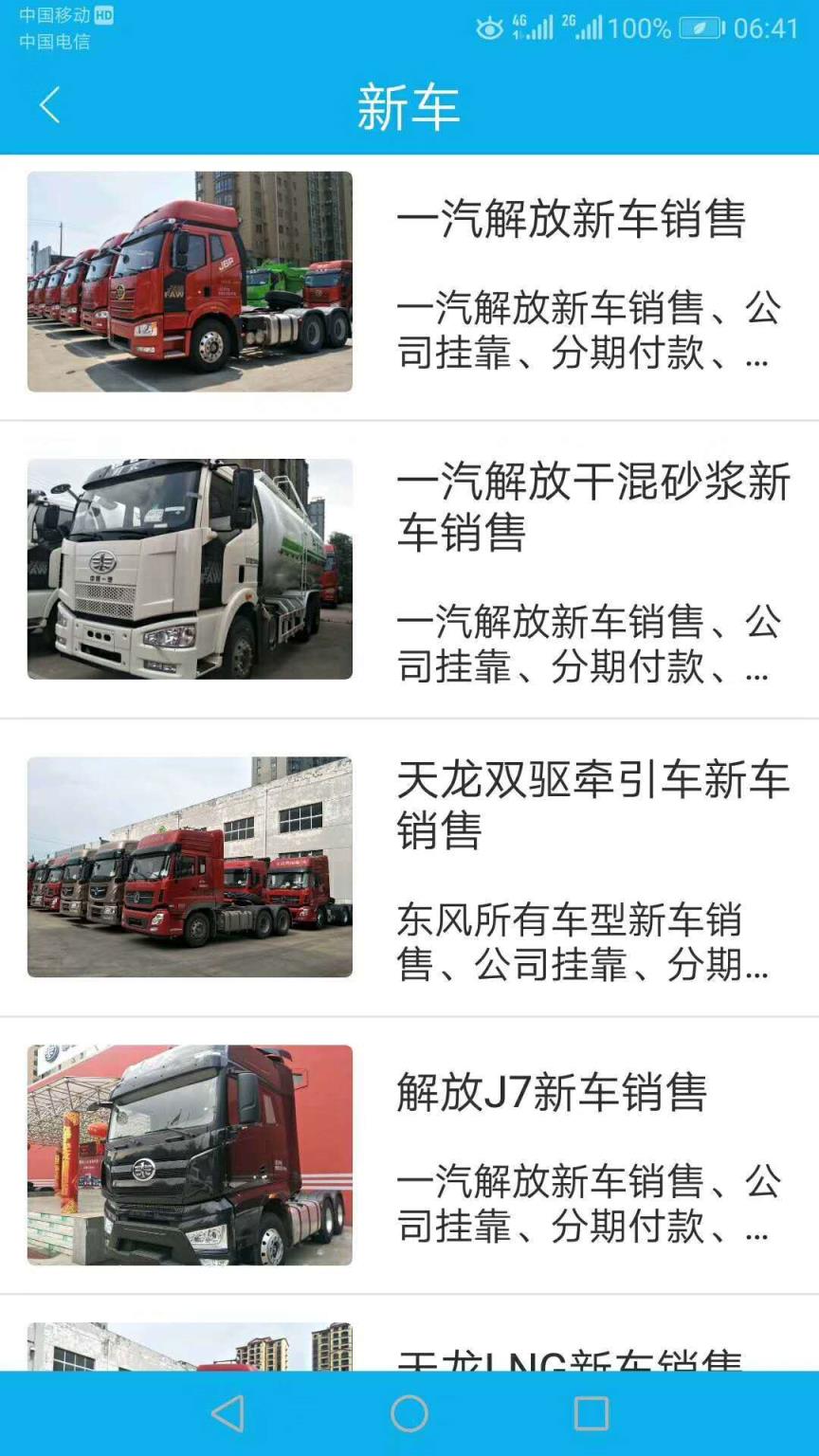The image size is (819, 1456).
Task: Tap the red trucks photo of 一汽解放新车销售
Action: [x=191, y=282]
